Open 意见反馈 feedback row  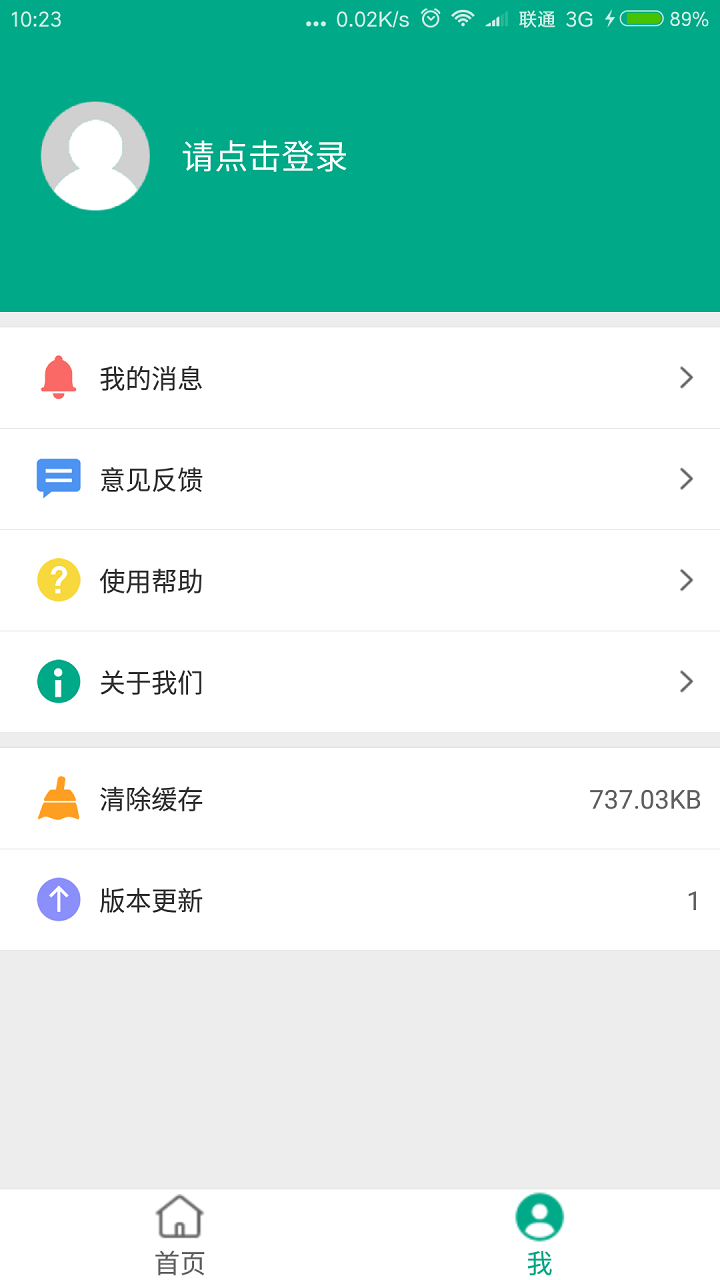click(360, 479)
